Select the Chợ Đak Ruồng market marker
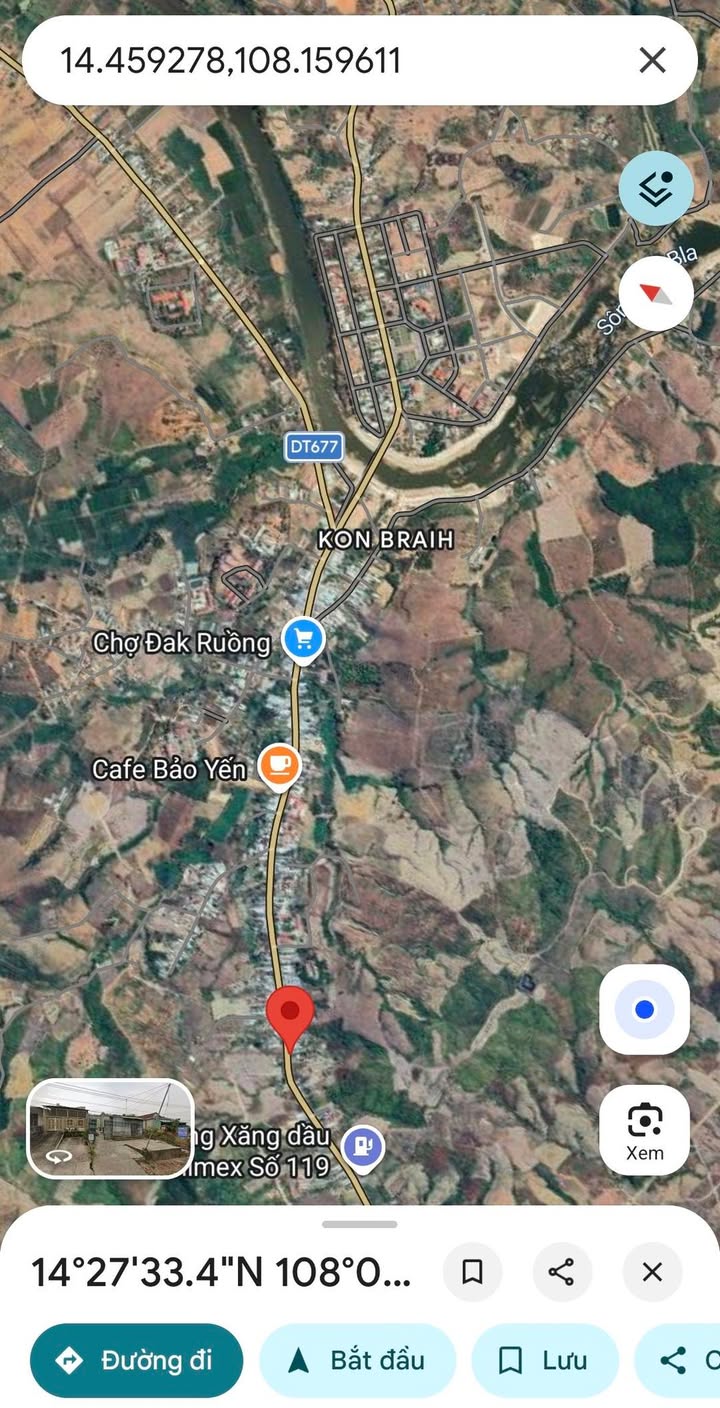The width and height of the screenshot is (720, 1408). (x=302, y=639)
